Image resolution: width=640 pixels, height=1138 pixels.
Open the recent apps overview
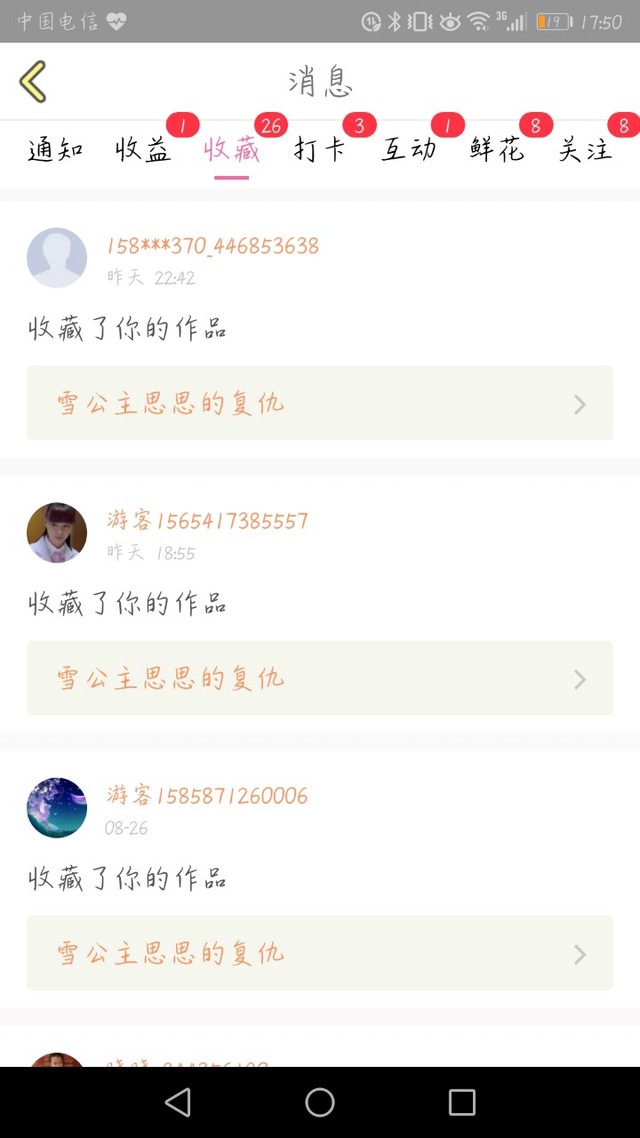[x=462, y=1102]
